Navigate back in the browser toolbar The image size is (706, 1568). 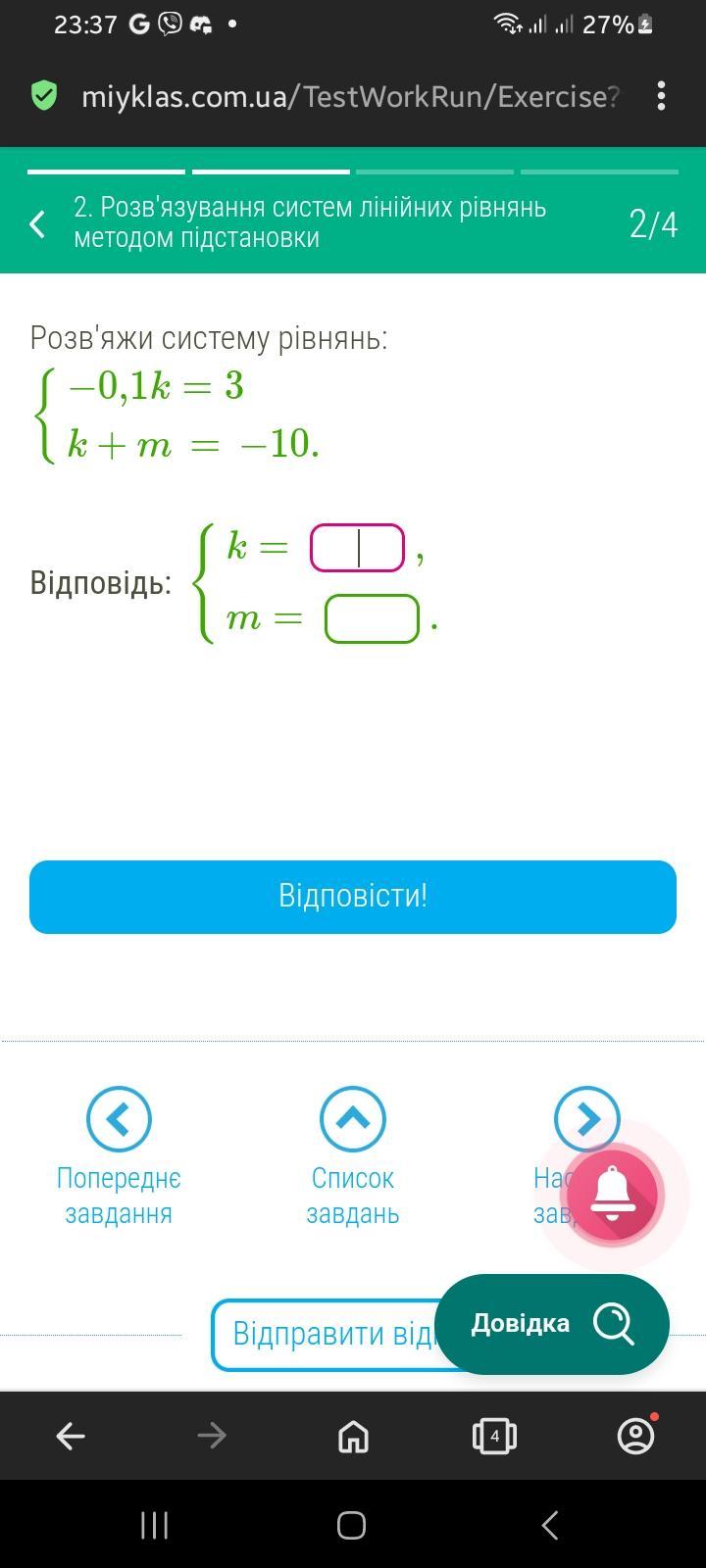(x=71, y=1436)
